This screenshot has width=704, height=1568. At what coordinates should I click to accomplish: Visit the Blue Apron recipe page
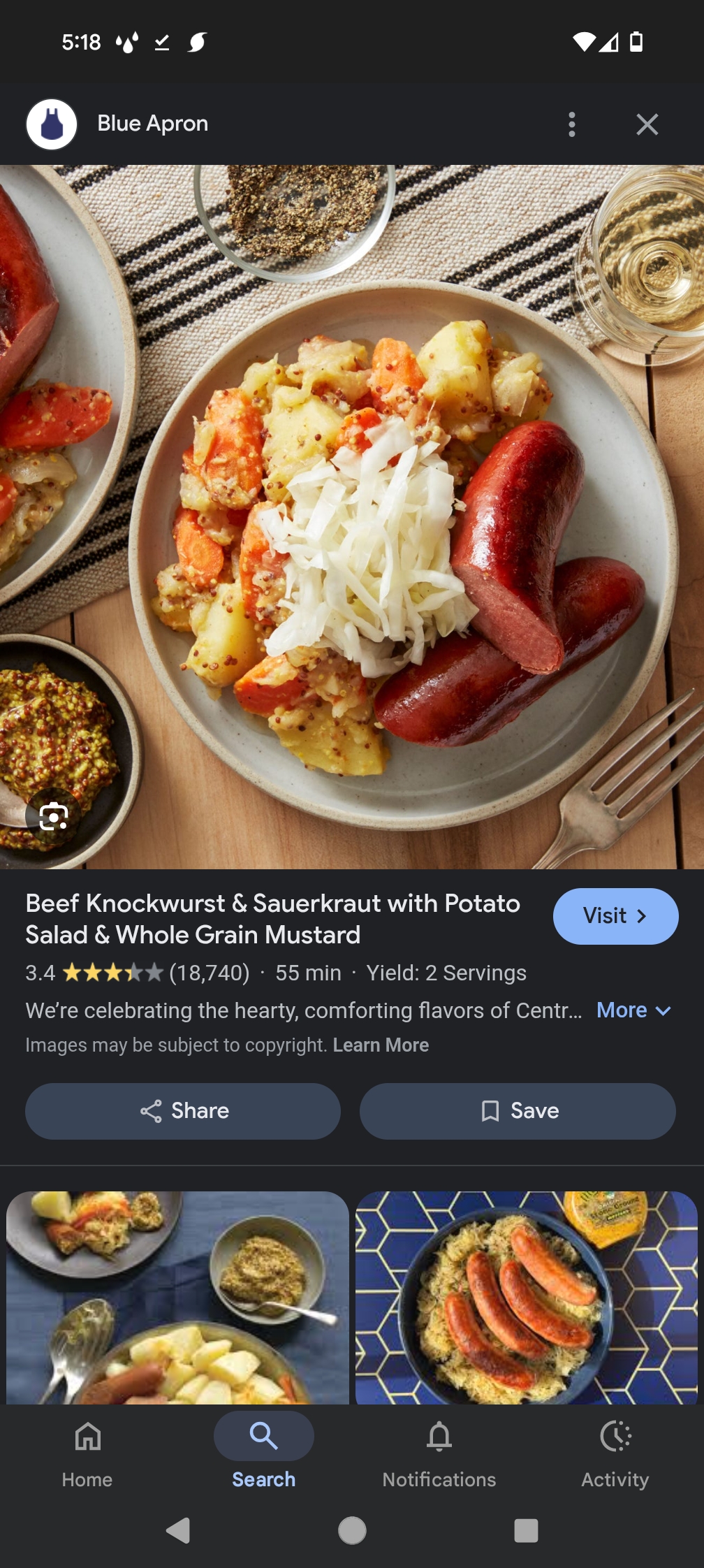[x=615, y=916]
